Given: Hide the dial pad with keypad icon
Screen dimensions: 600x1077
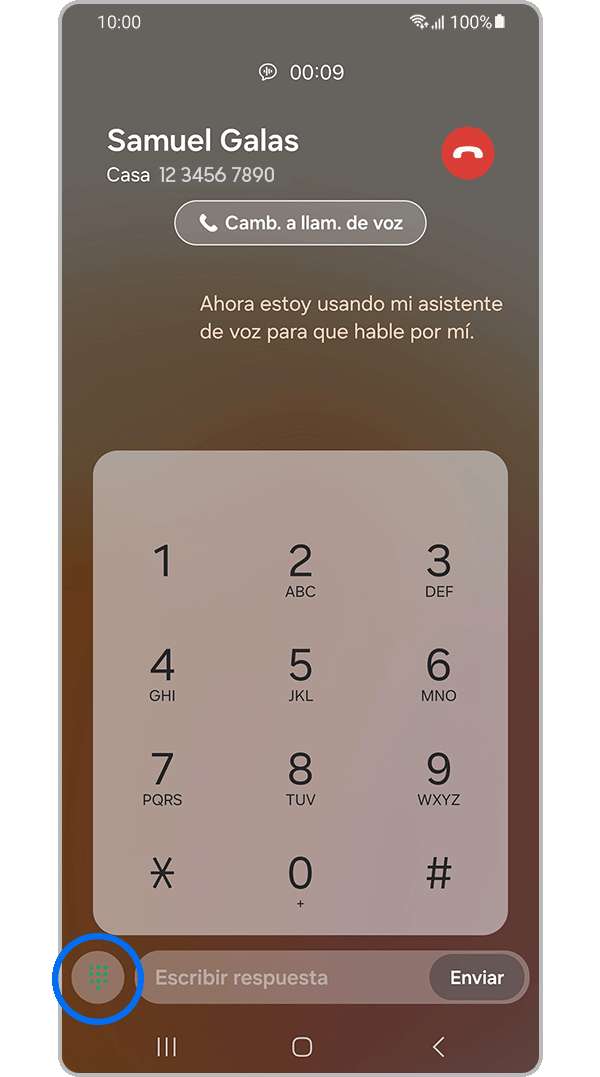Looking at the screenshot, I should (x=98, y=977).
